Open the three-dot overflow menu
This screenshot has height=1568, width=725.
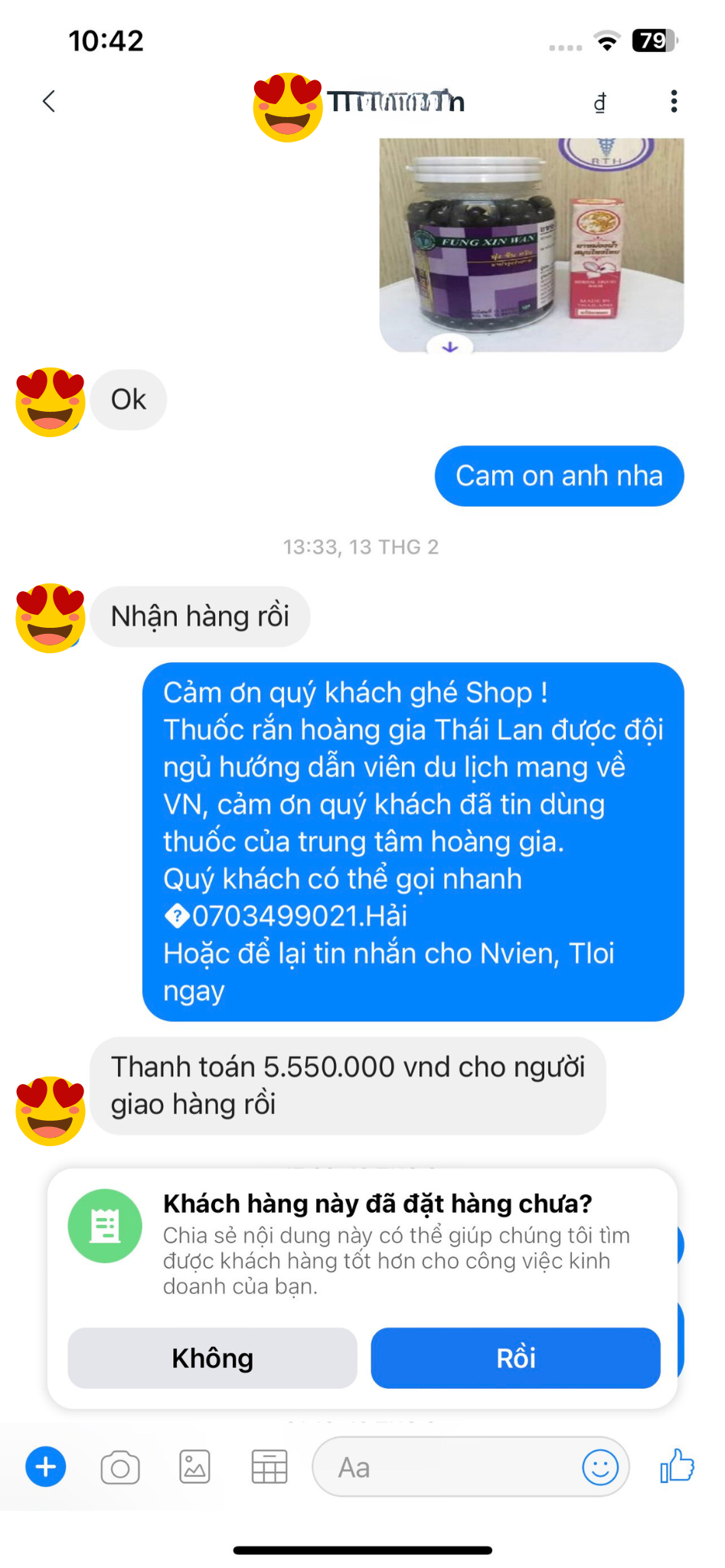pyautogui.click(x=674, y=101)
